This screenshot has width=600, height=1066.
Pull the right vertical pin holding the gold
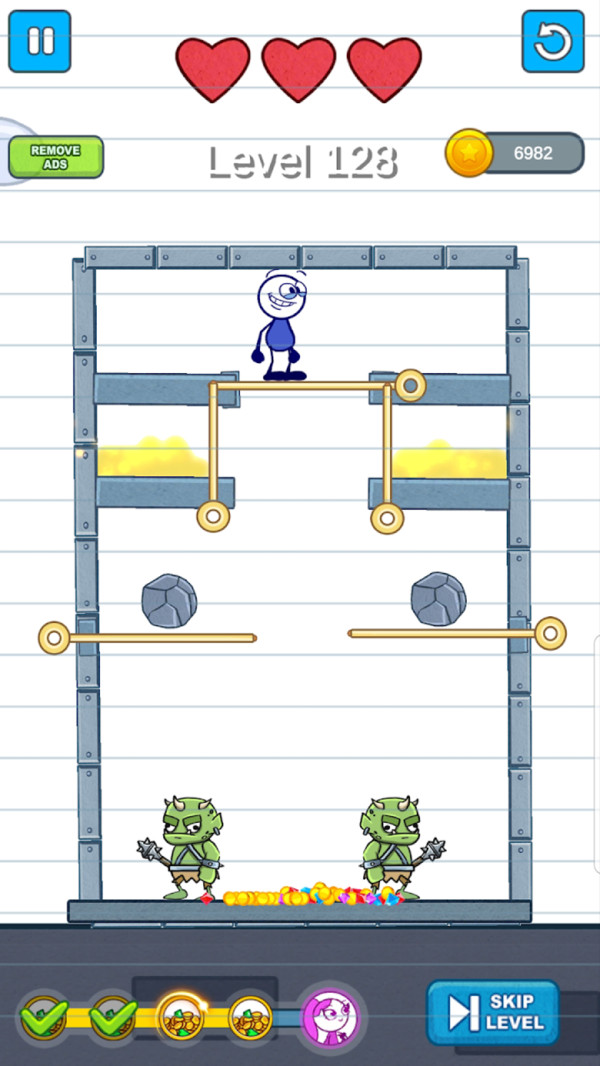coord(387,518)
